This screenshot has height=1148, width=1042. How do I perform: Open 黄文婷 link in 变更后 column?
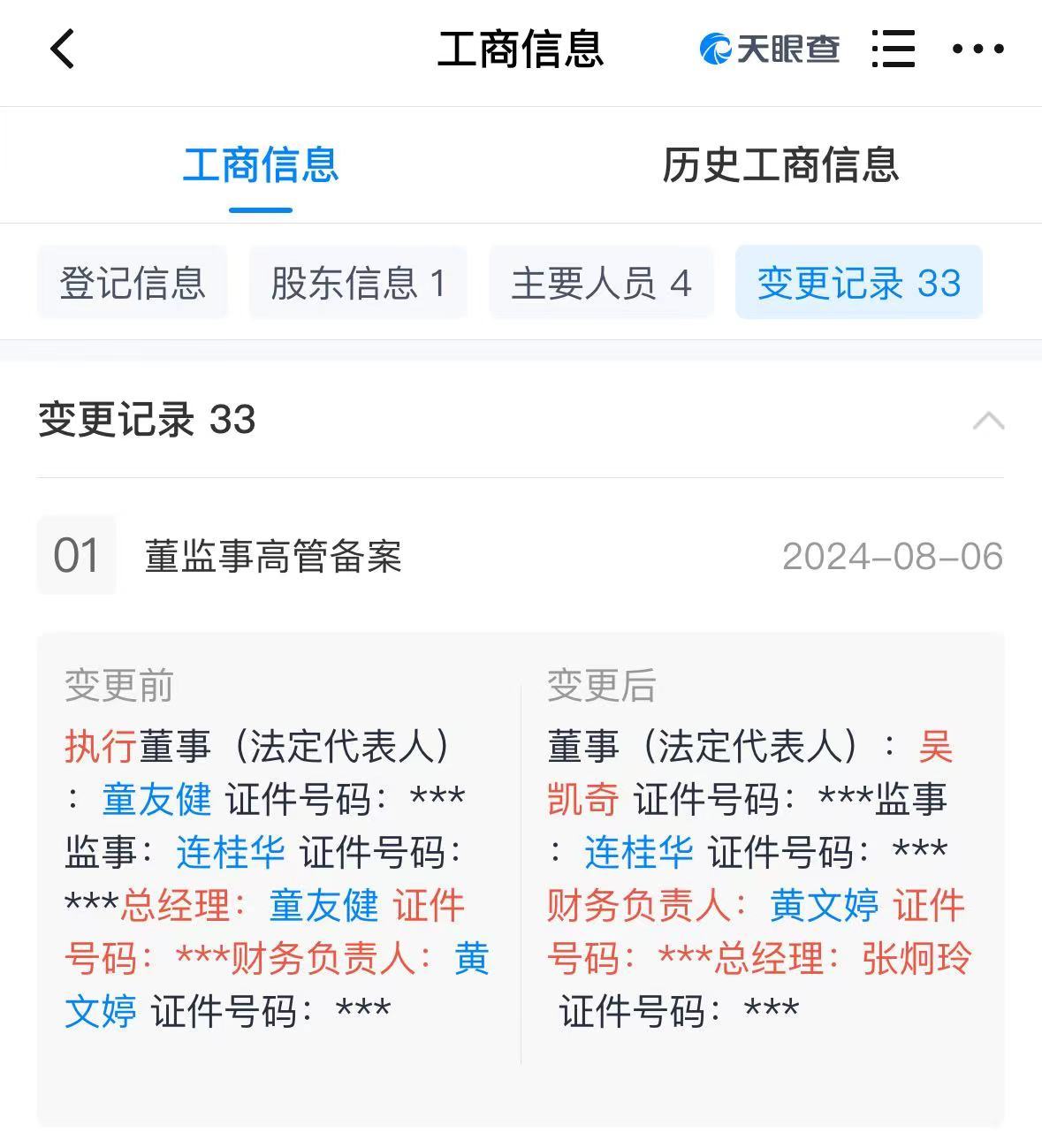(x=824, y=906)
